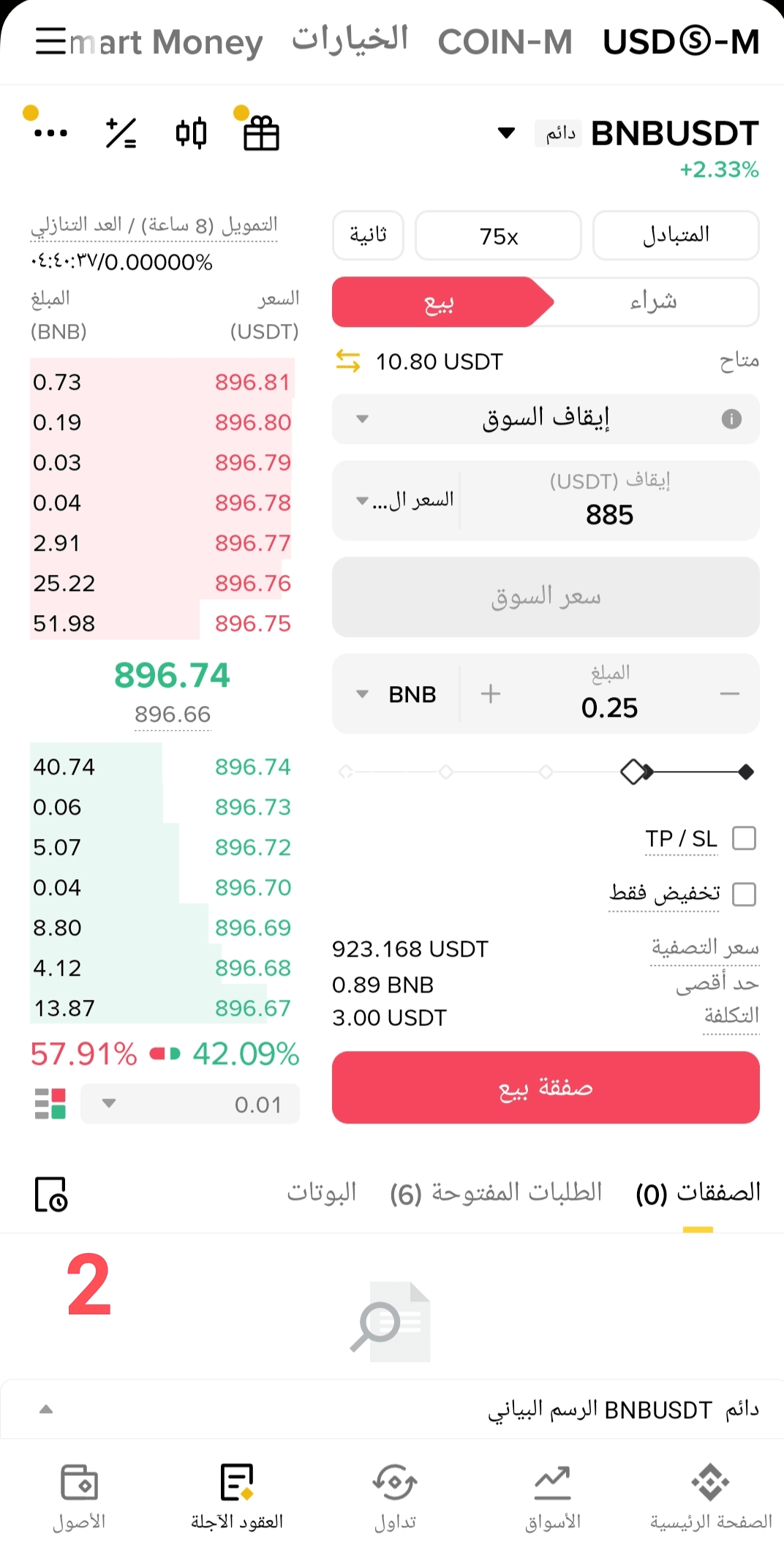Screen dimensions: 784x1558
Task: Open the gift rewards icon
Action: pyautogui.click(x=261, y=133)
